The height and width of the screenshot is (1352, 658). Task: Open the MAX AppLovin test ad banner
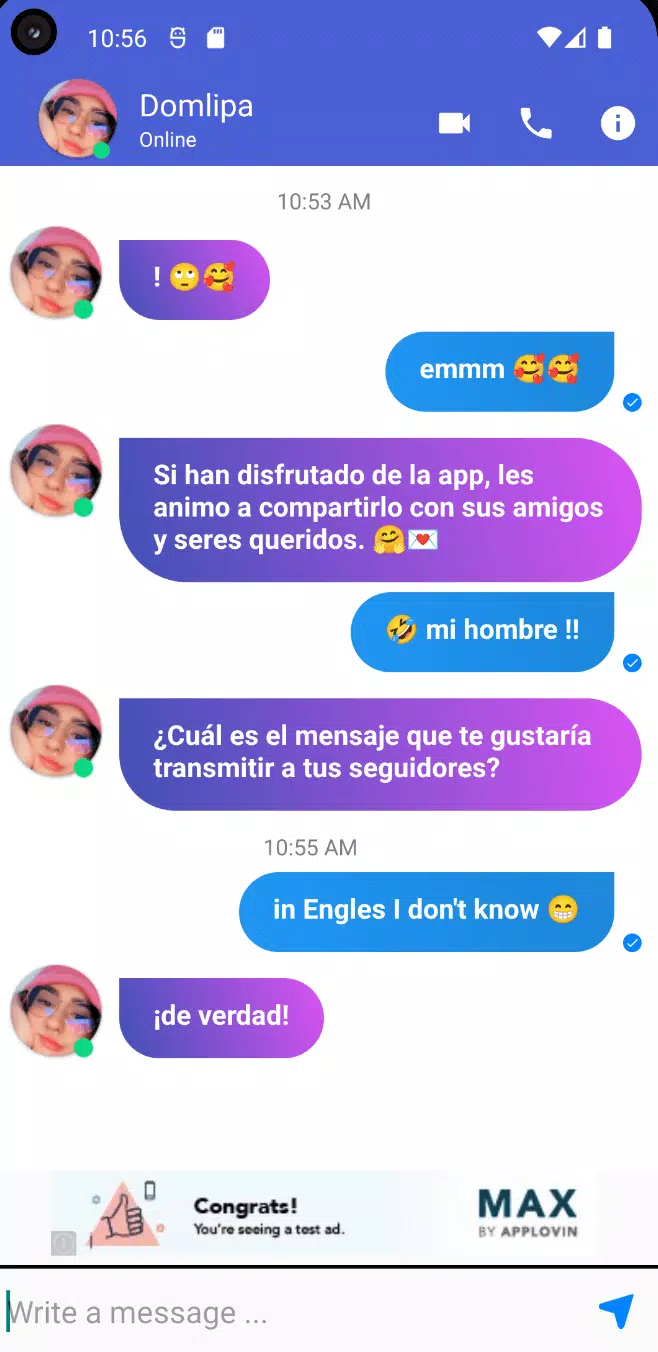[x=325, y=1214]
